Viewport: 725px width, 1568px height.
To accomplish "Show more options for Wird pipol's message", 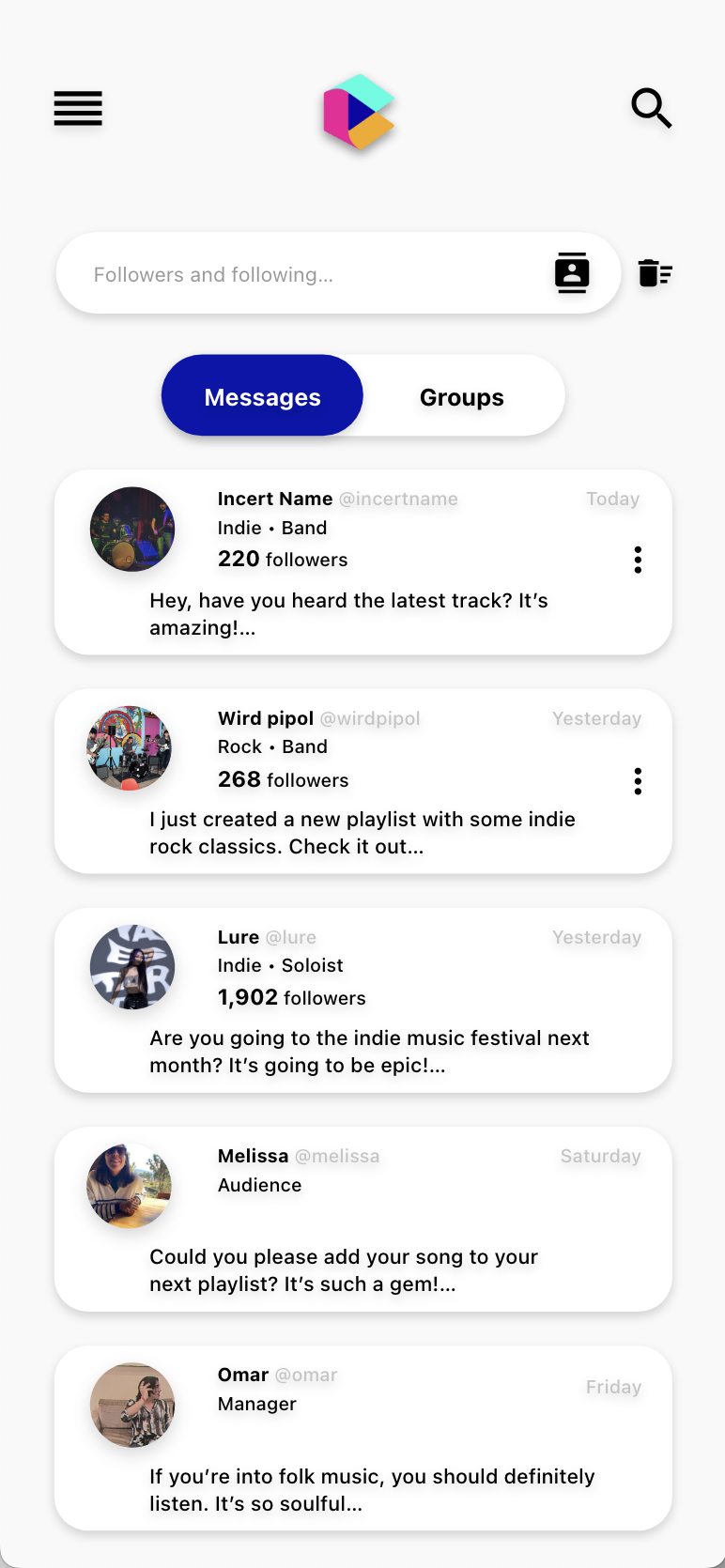I will click(638, 781).
